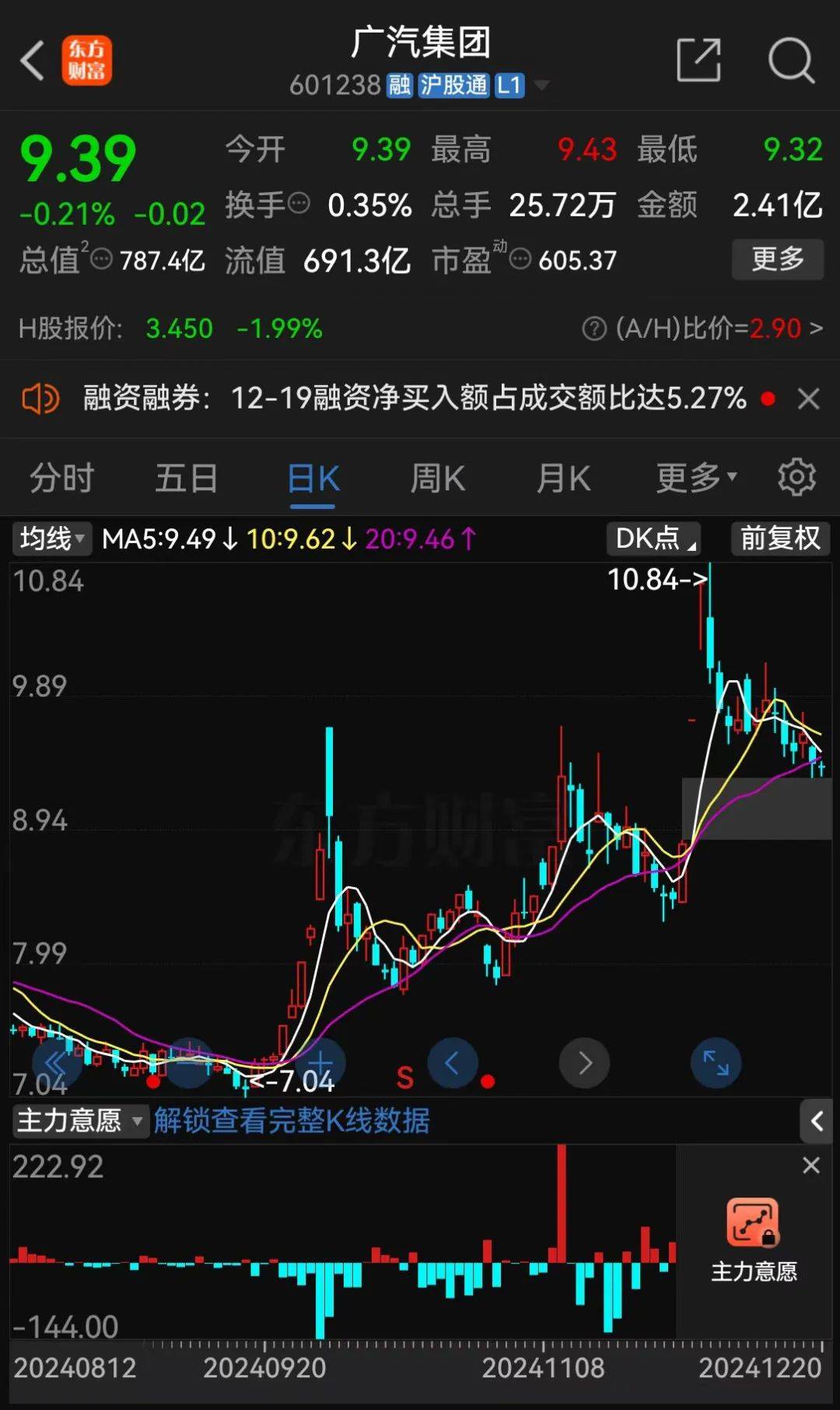Toggle the DK点 option

tap(653, 538)
